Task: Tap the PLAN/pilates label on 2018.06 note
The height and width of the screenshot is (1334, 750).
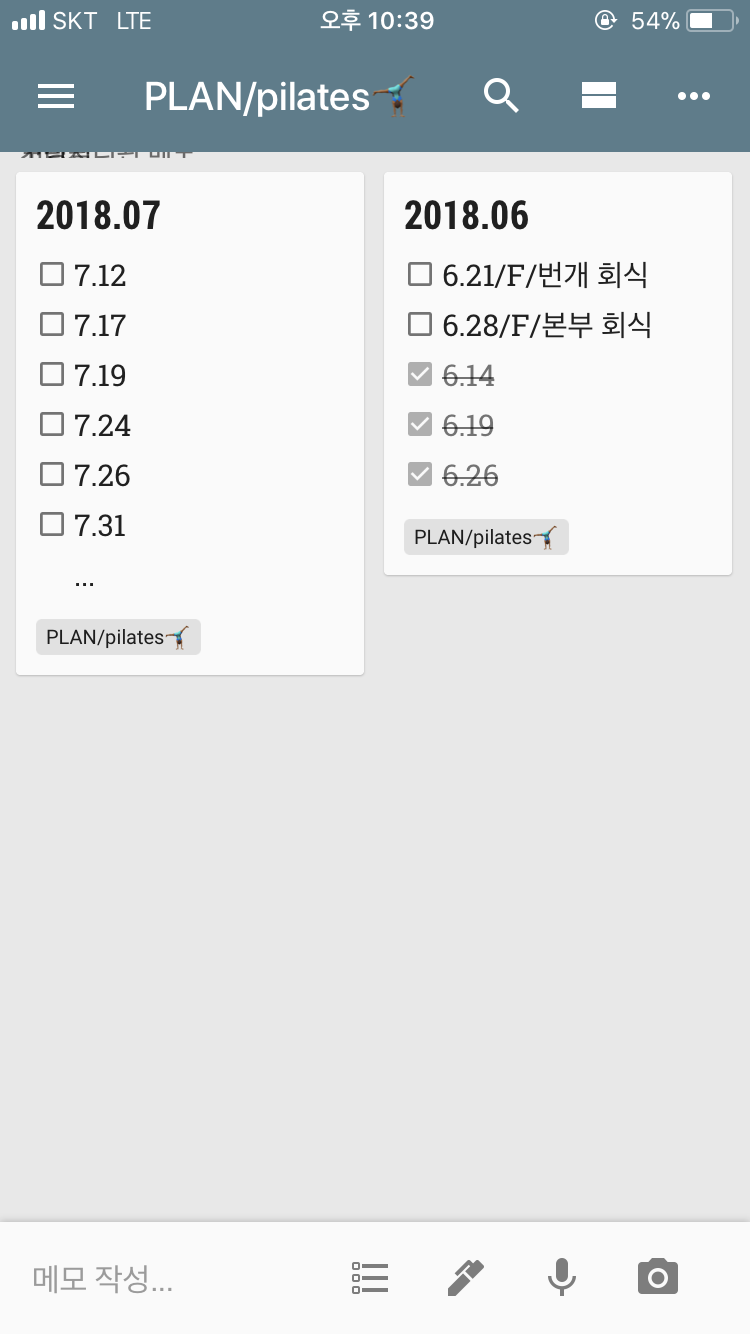Action: [x=486, y=537]
